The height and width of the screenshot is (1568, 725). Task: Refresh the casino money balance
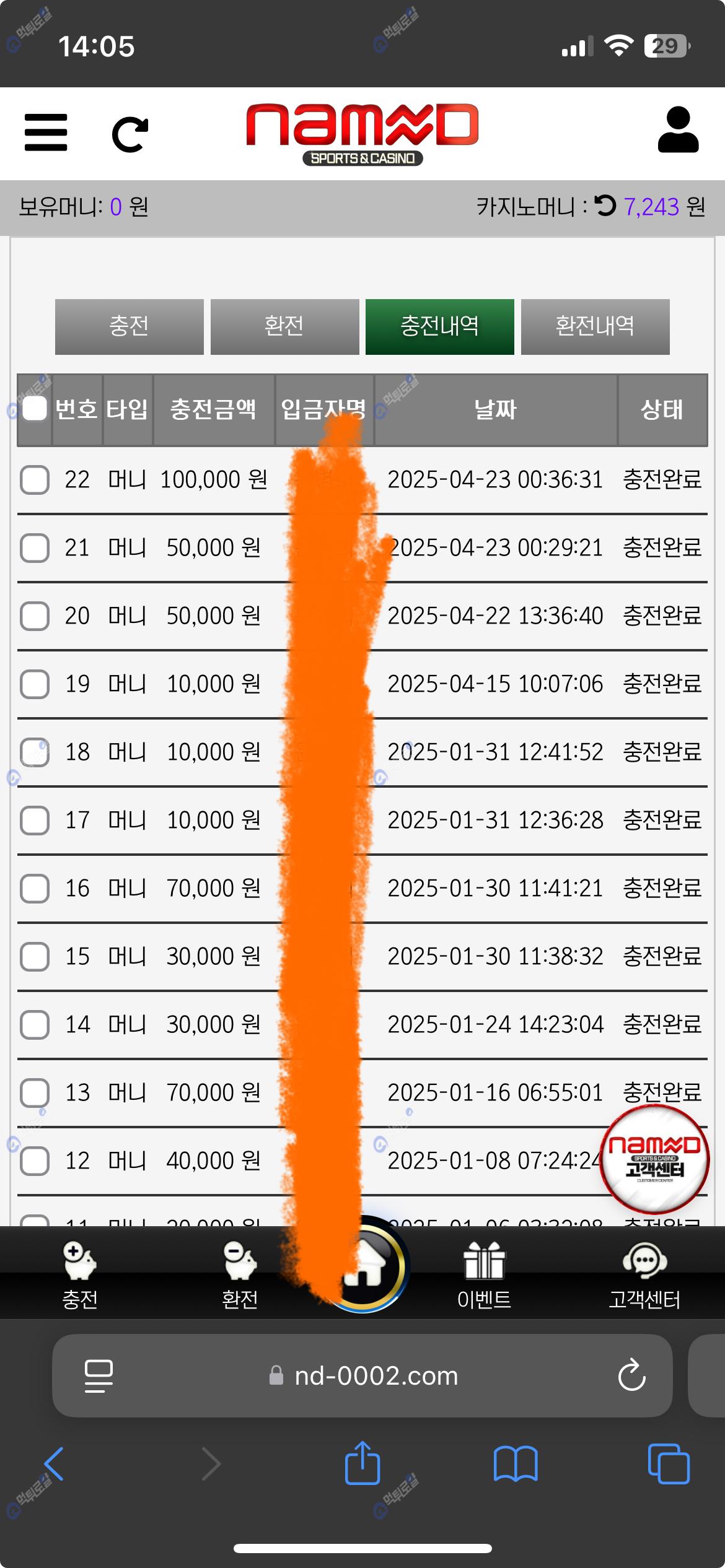click(605, 206)
